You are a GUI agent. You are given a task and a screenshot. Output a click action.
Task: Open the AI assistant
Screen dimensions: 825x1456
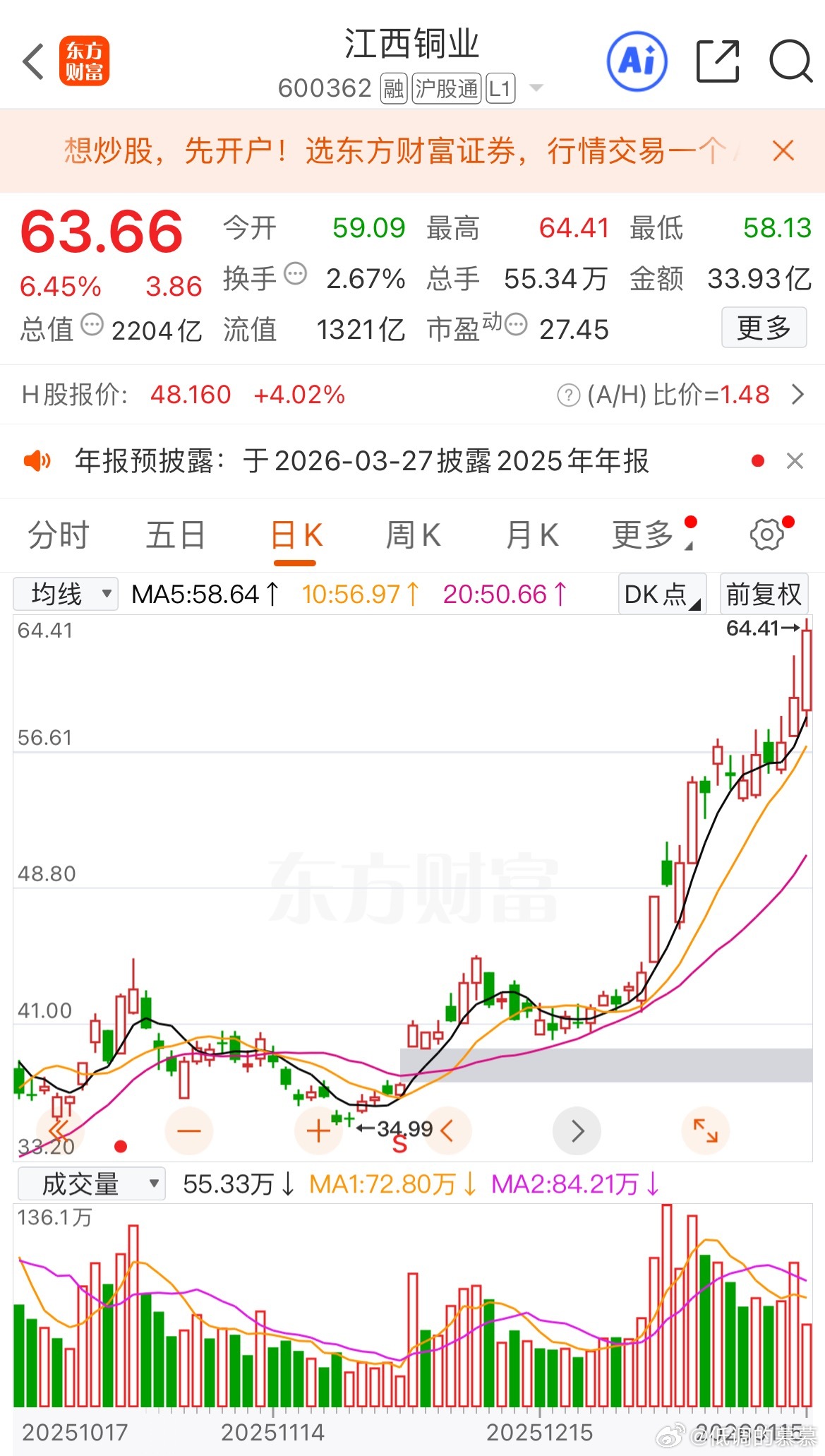636,61
